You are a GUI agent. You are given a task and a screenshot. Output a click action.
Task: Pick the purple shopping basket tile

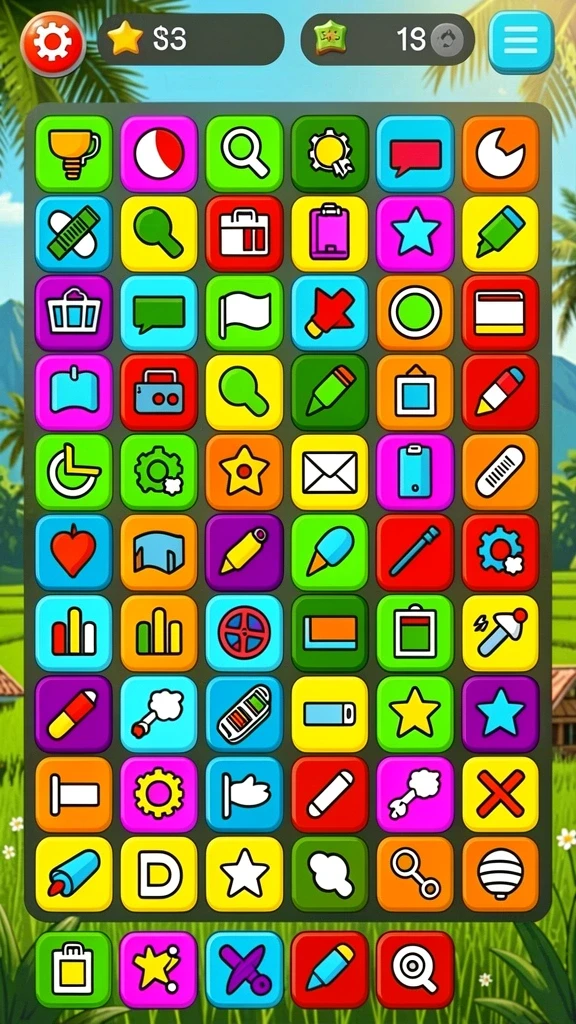[74, 313]
